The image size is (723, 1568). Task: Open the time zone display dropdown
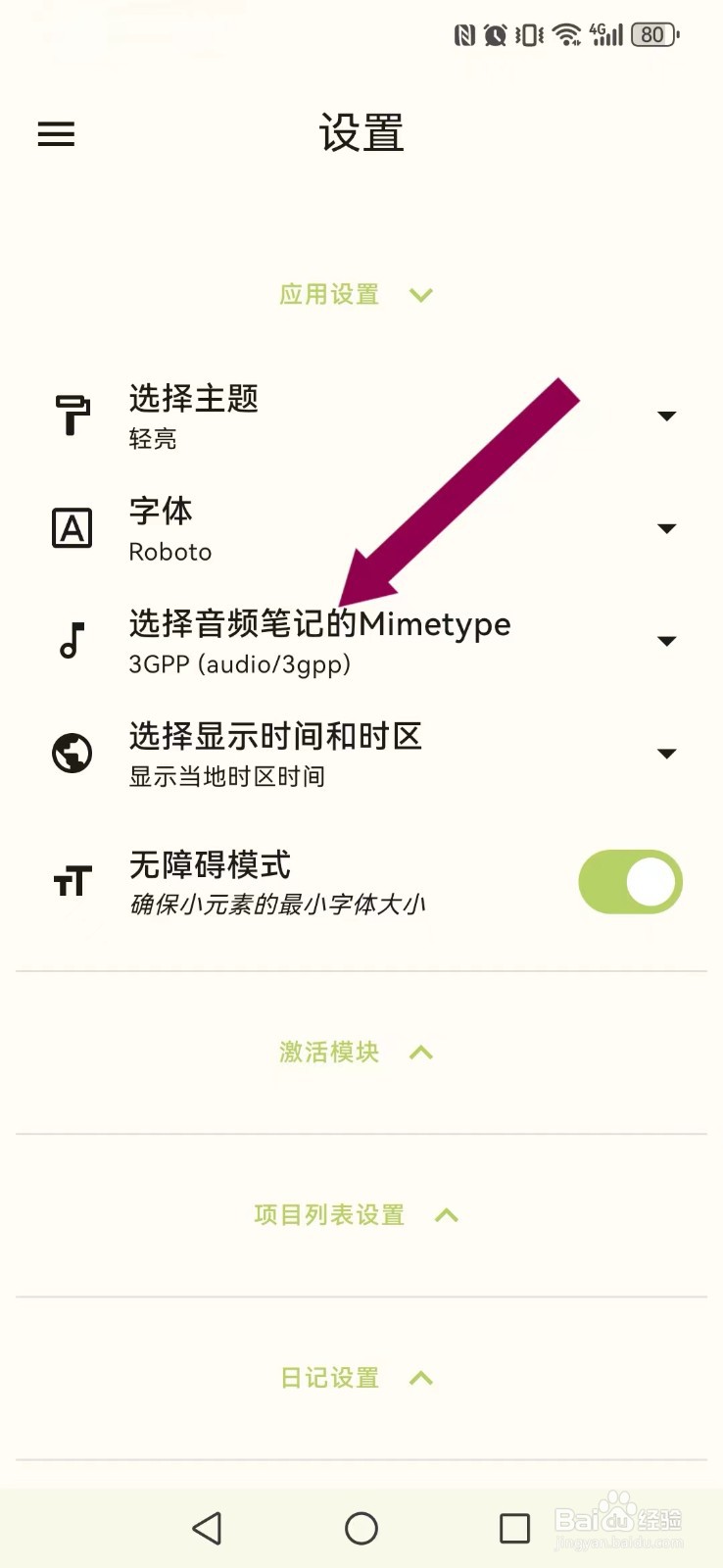coord(667,754)
